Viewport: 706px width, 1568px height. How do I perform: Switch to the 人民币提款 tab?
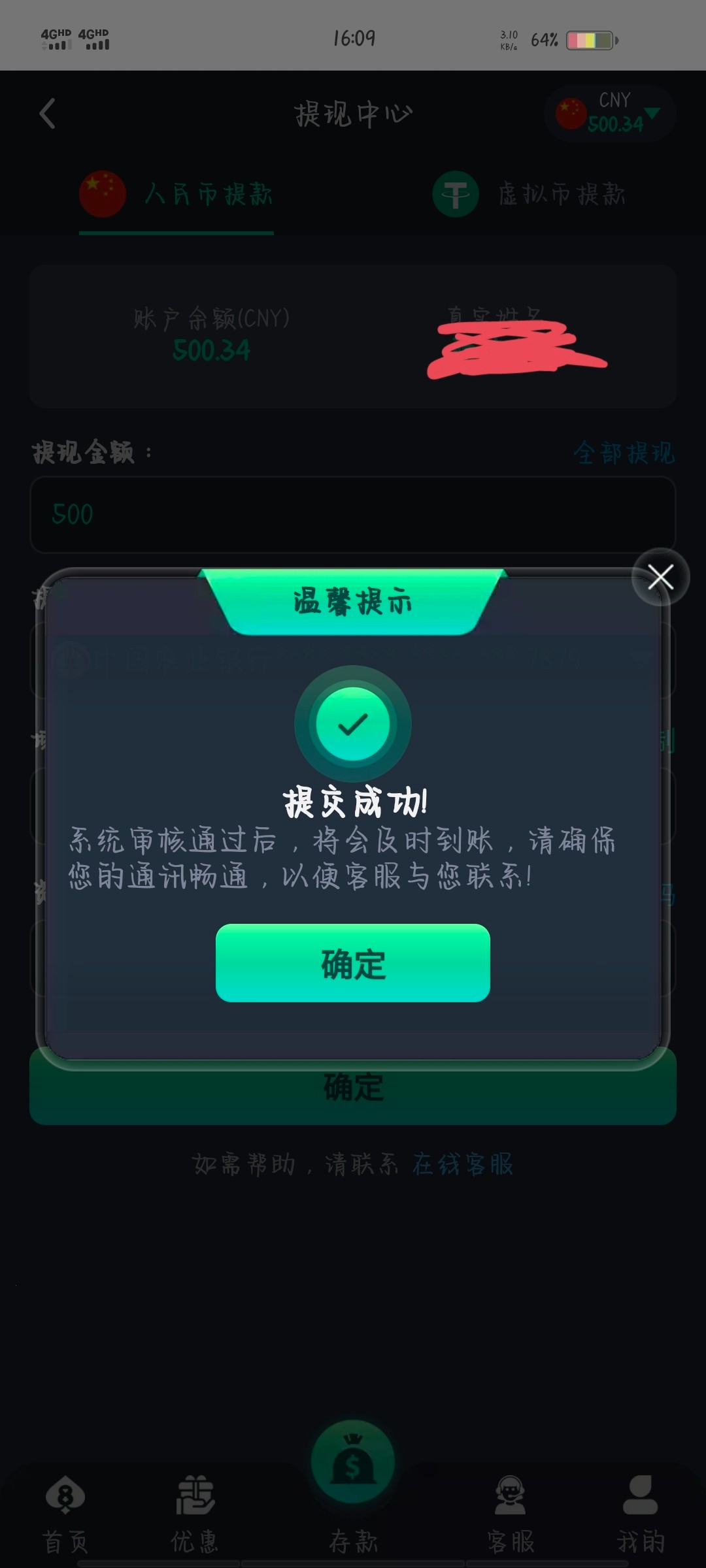click(x=176, y=195)
